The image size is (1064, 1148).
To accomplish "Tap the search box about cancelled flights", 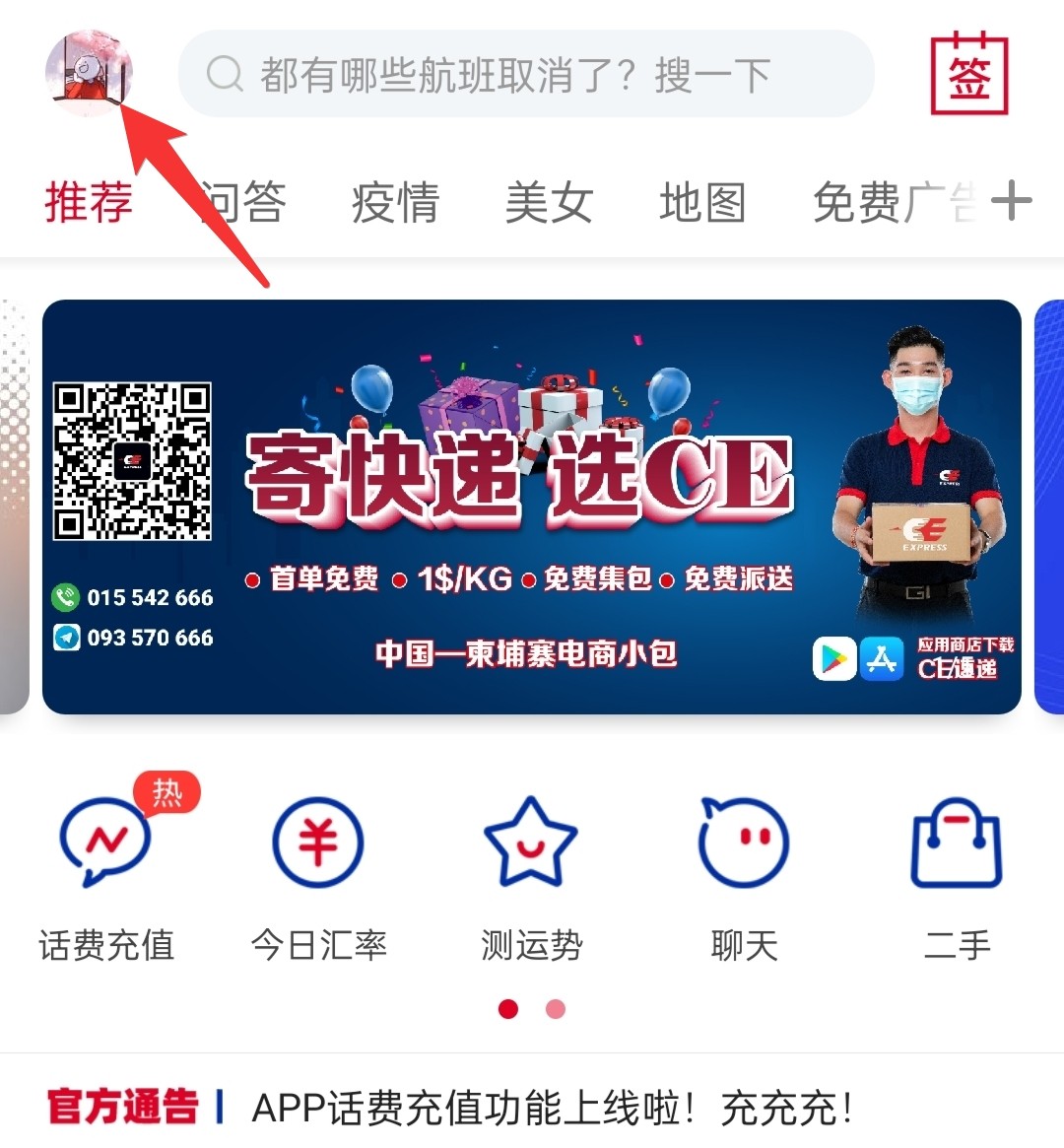I will (525, 75).
